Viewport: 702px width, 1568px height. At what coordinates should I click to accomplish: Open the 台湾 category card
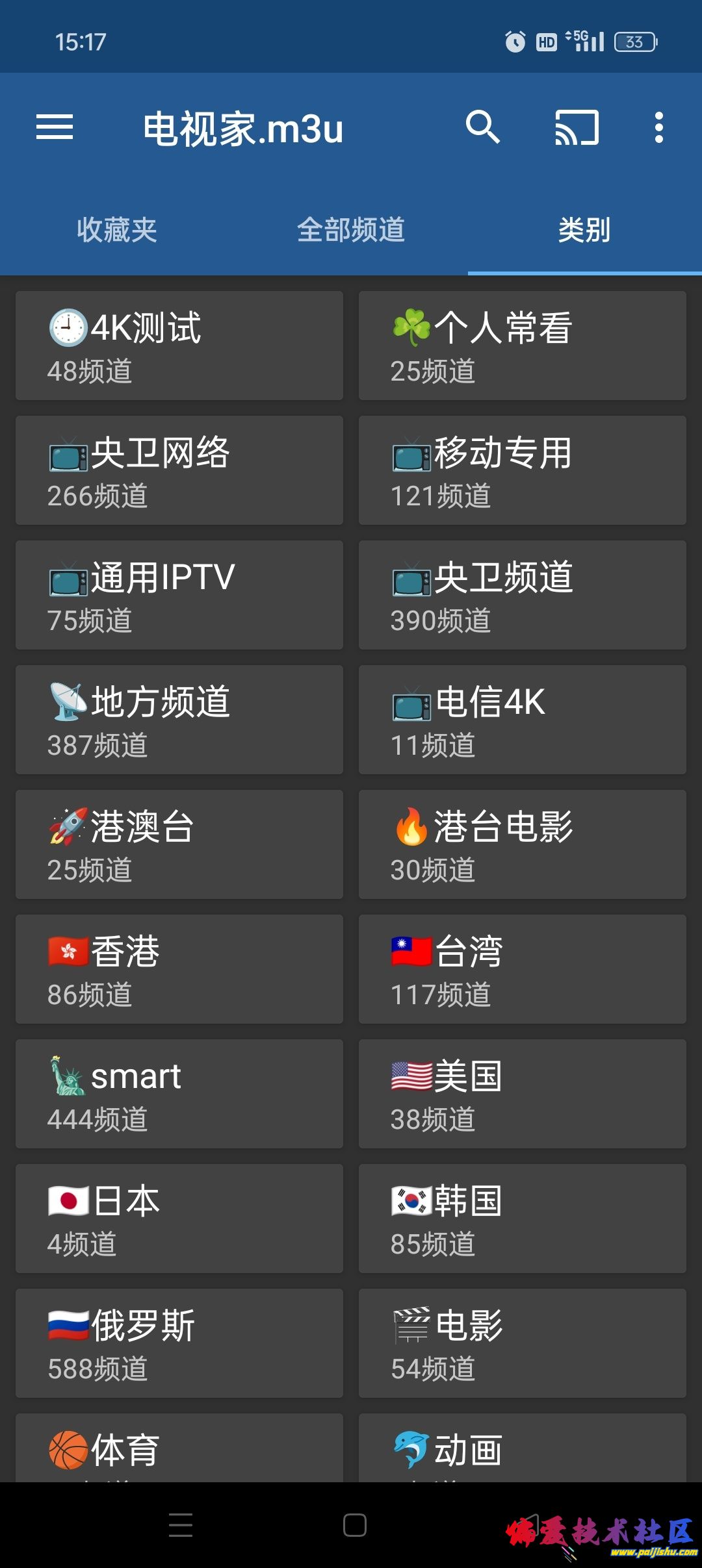pos(523,969)
